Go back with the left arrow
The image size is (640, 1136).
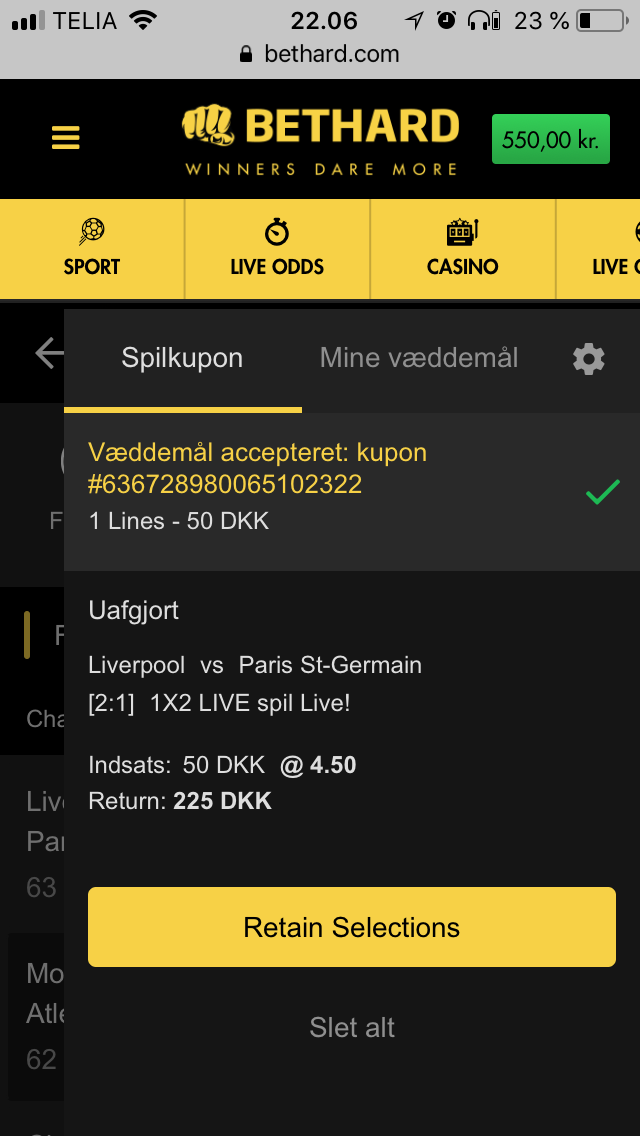48,353
